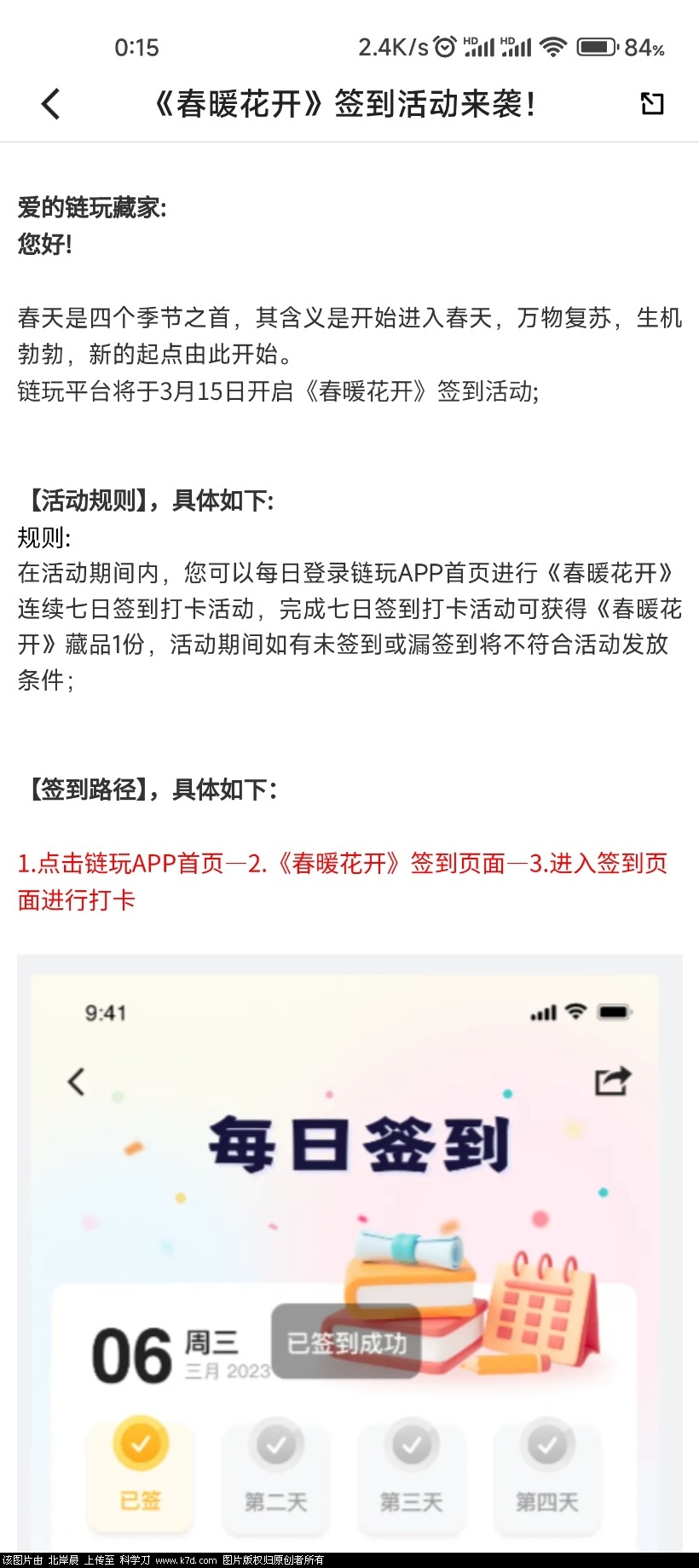Tap the share icon inside the sign-in screenshot
Image resolution: width=699 pixels, height=1568 pixels.
(611, 1081)
